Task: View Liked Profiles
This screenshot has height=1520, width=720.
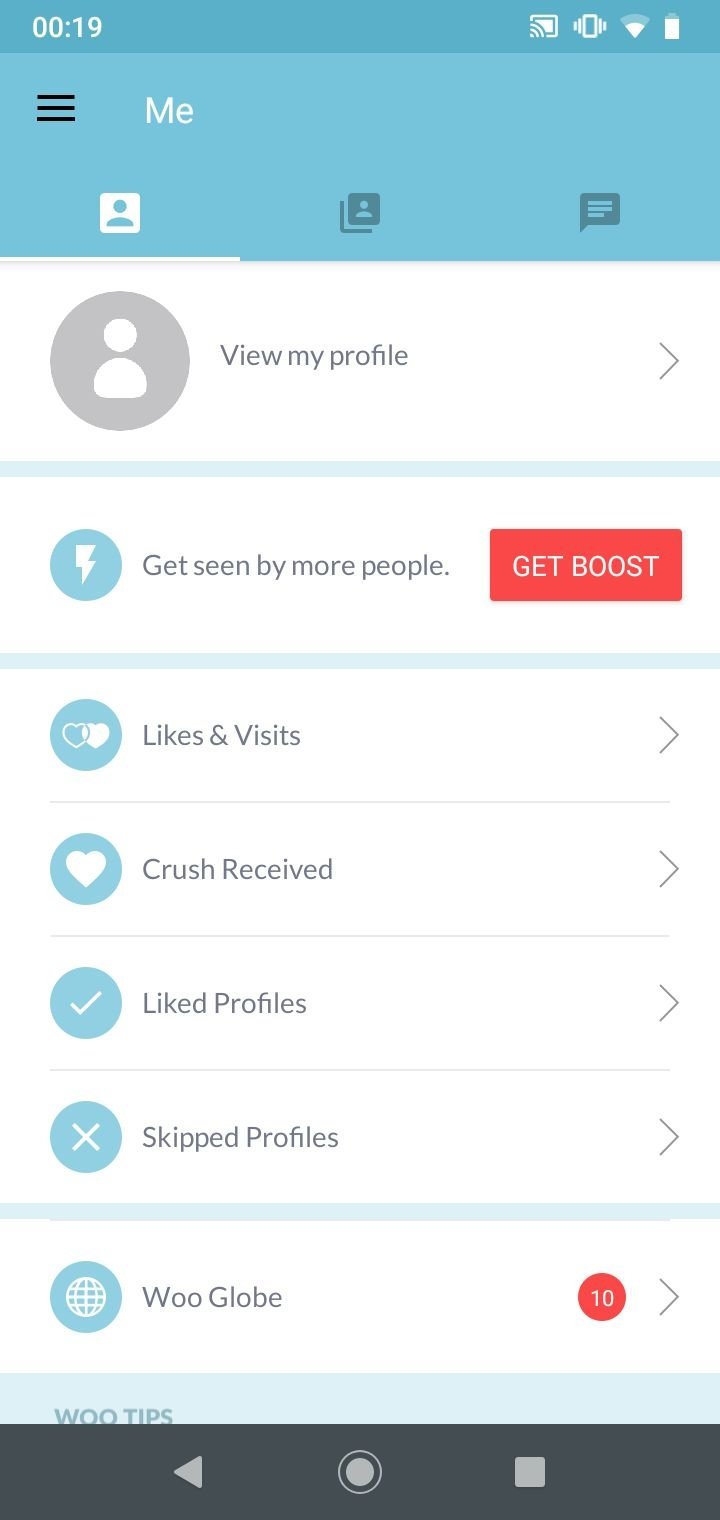Action: pos(360,1004)
